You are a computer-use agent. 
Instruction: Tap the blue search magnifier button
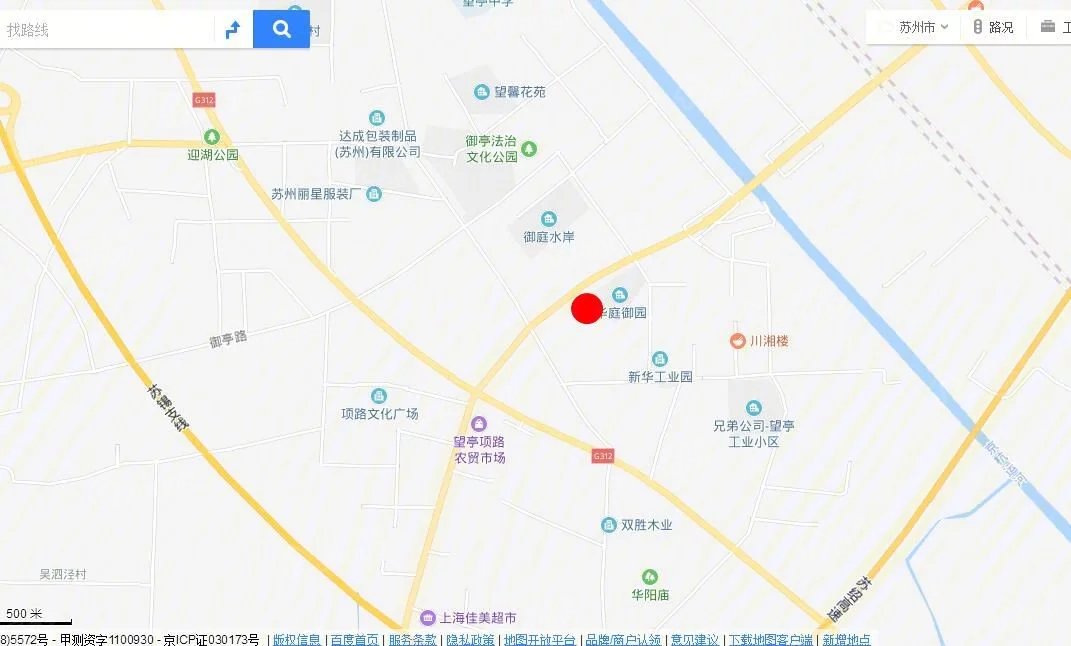[281, 29]
